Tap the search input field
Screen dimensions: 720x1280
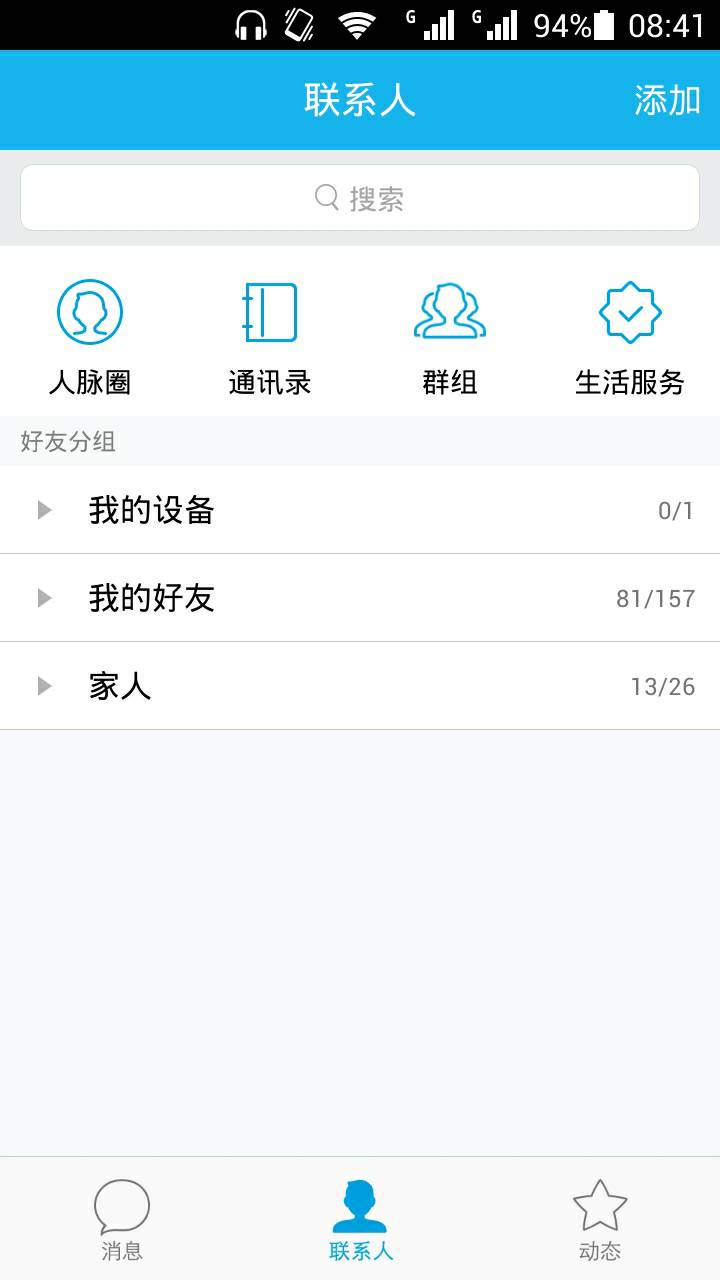coord(360,197)
